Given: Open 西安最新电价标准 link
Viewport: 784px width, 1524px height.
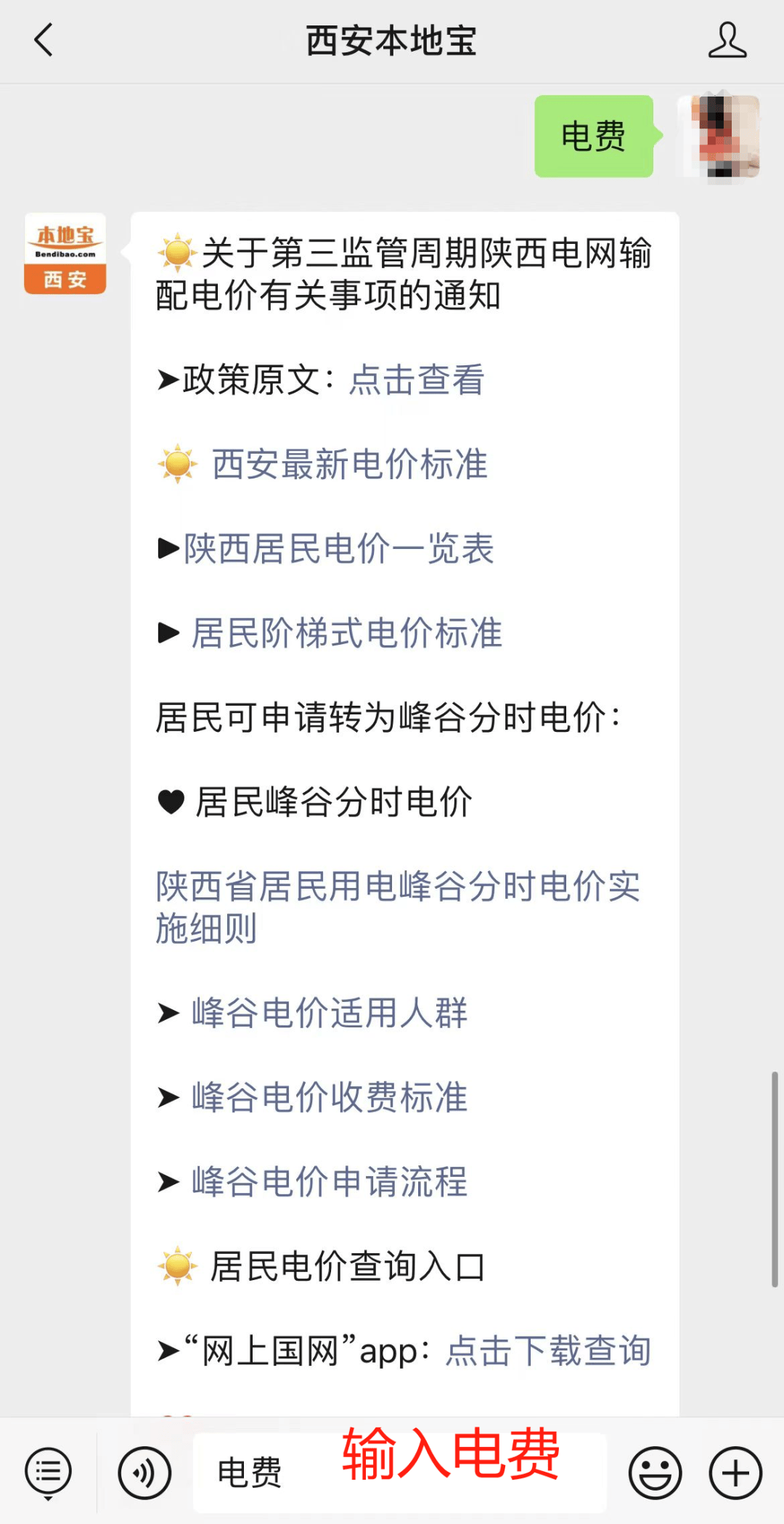Looking at the screenshot, I should [349, 465].
